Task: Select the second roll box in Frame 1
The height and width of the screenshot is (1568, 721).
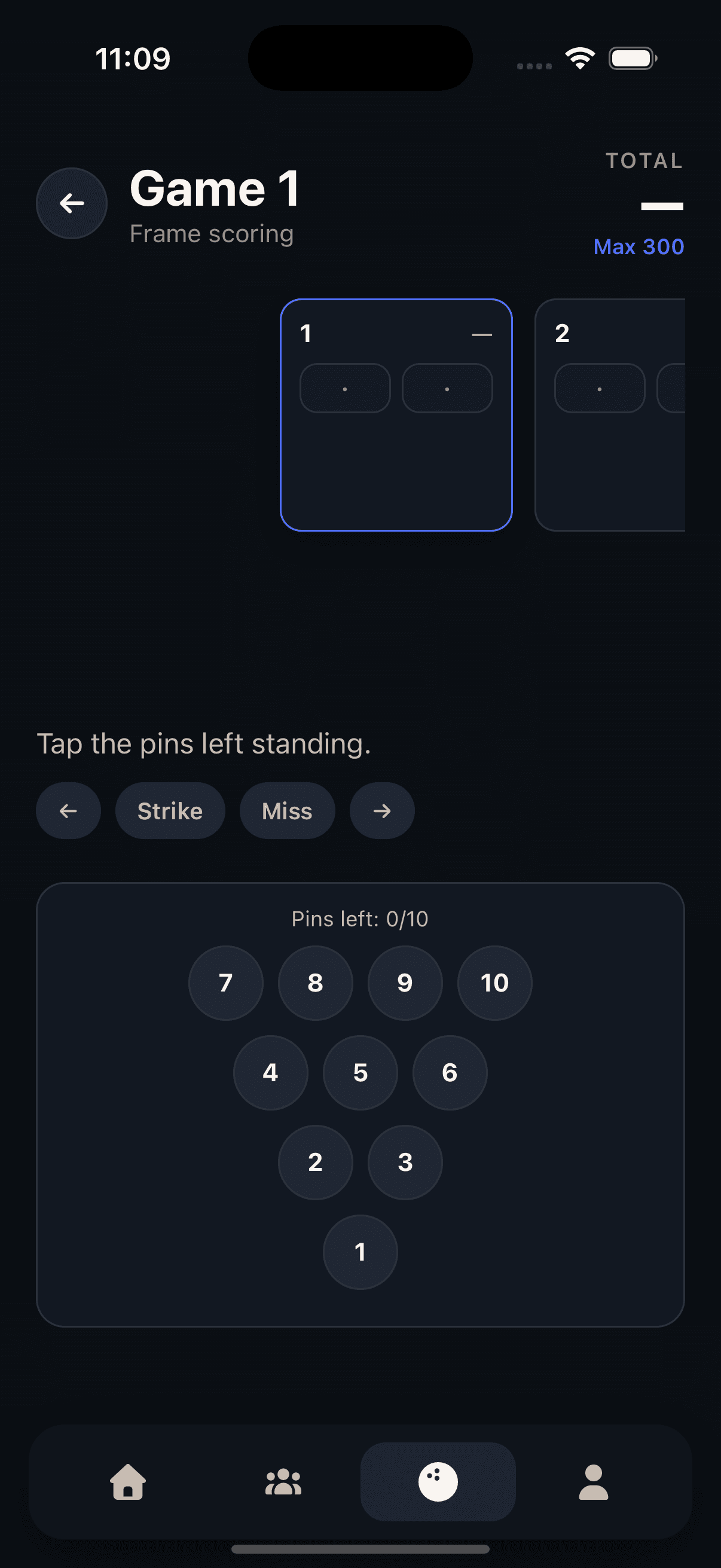Action: point(447,388)
